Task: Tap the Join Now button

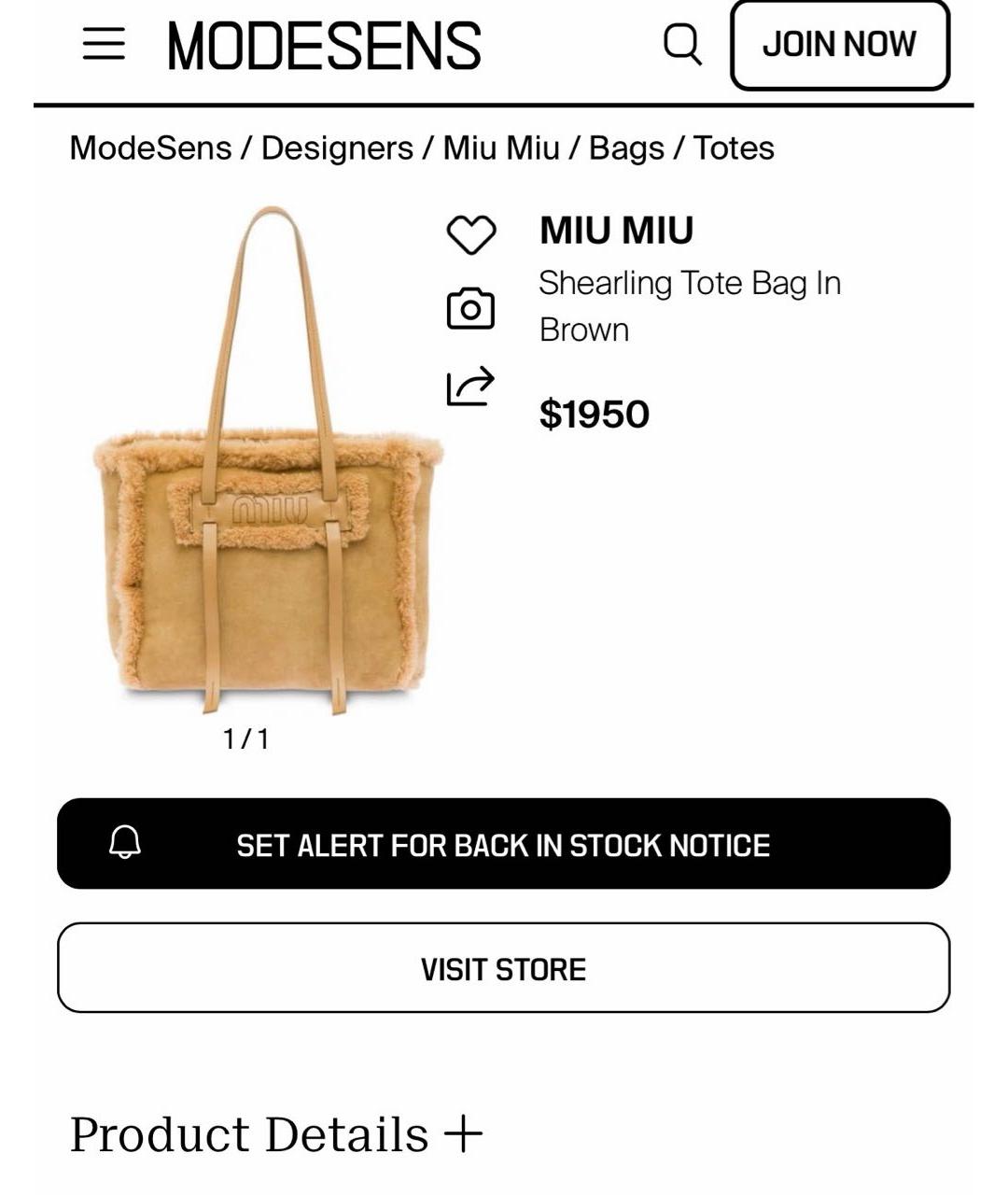Action: click(839, 45)
